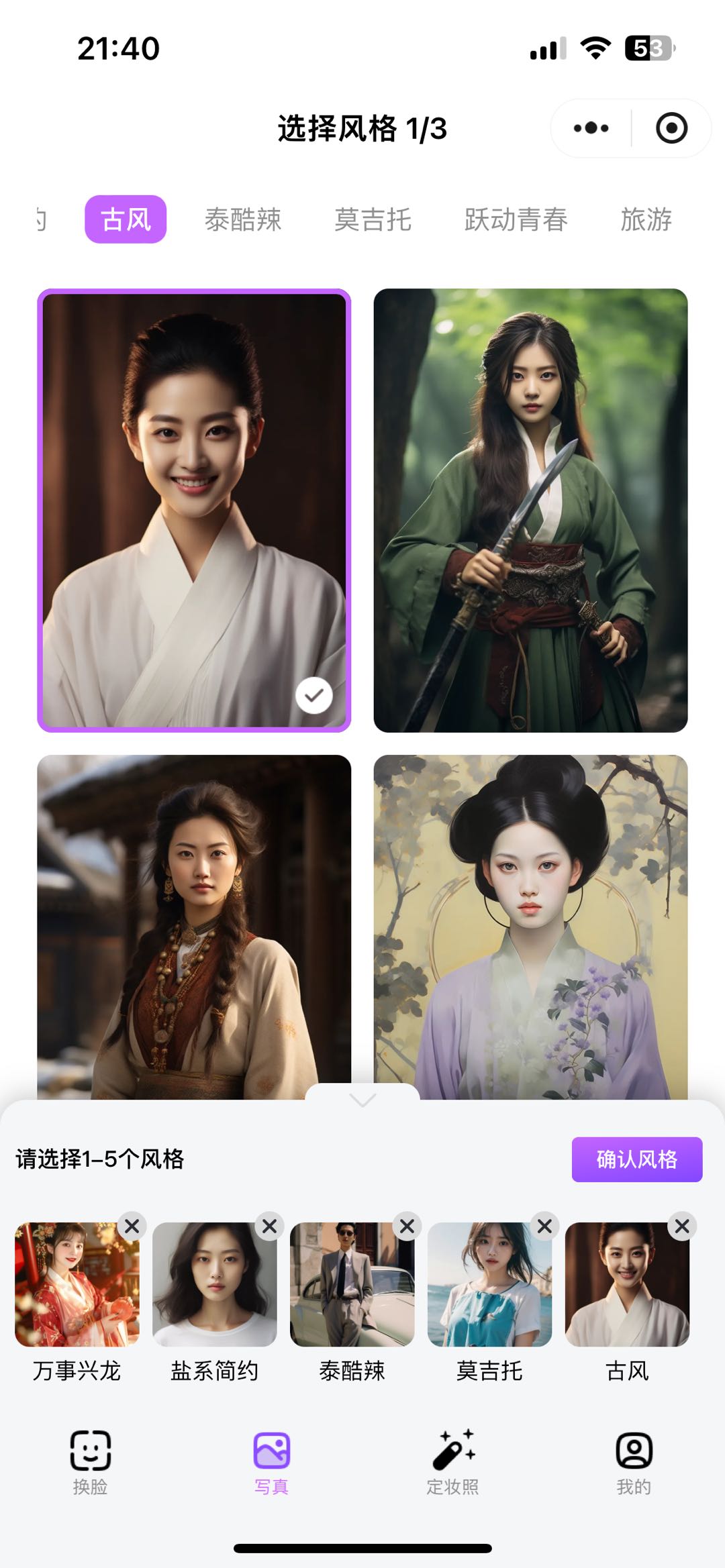Image resolution: width=725 pixels, height=1568 pixels.
Task: Open the 定妆照 tab
Action: (453, 1463)
